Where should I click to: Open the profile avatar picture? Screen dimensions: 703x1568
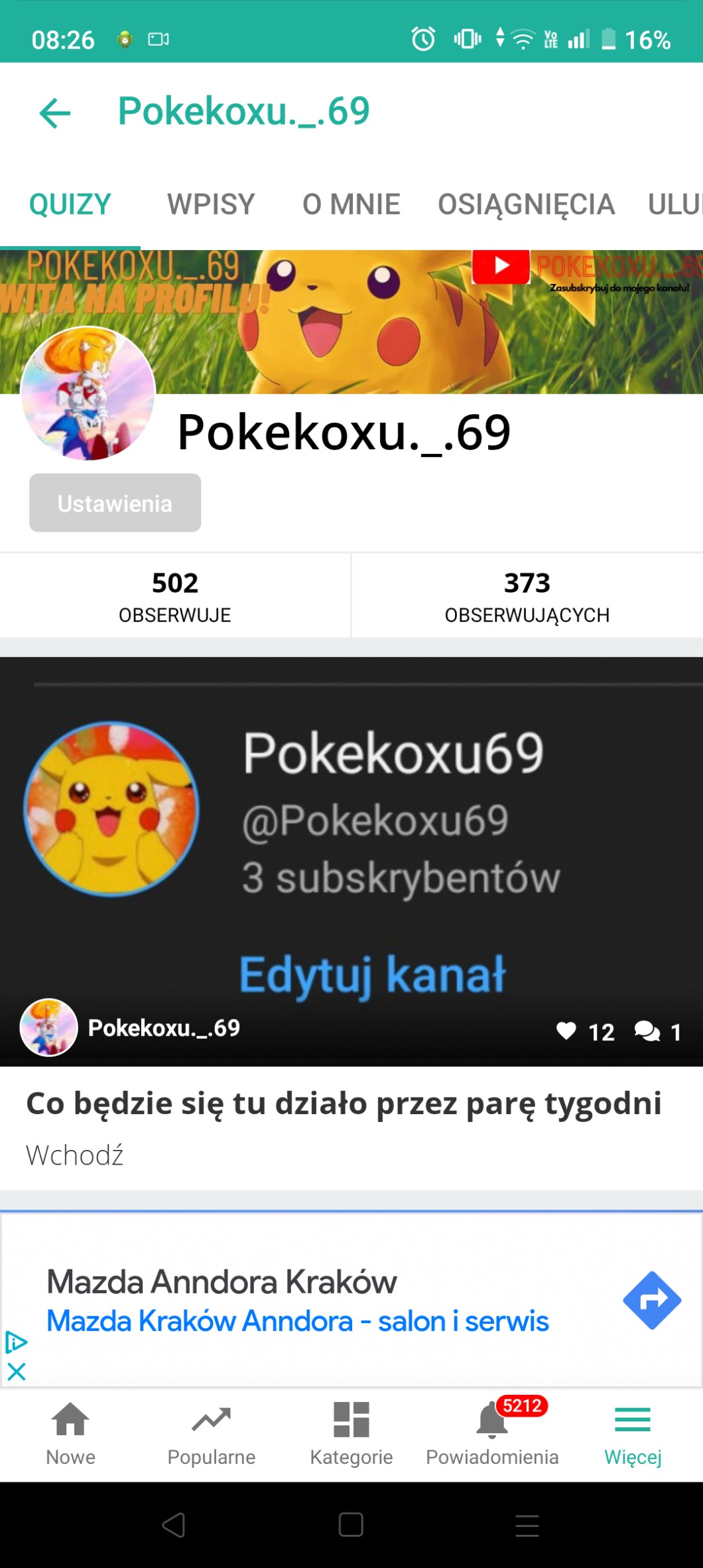(88, 393)
